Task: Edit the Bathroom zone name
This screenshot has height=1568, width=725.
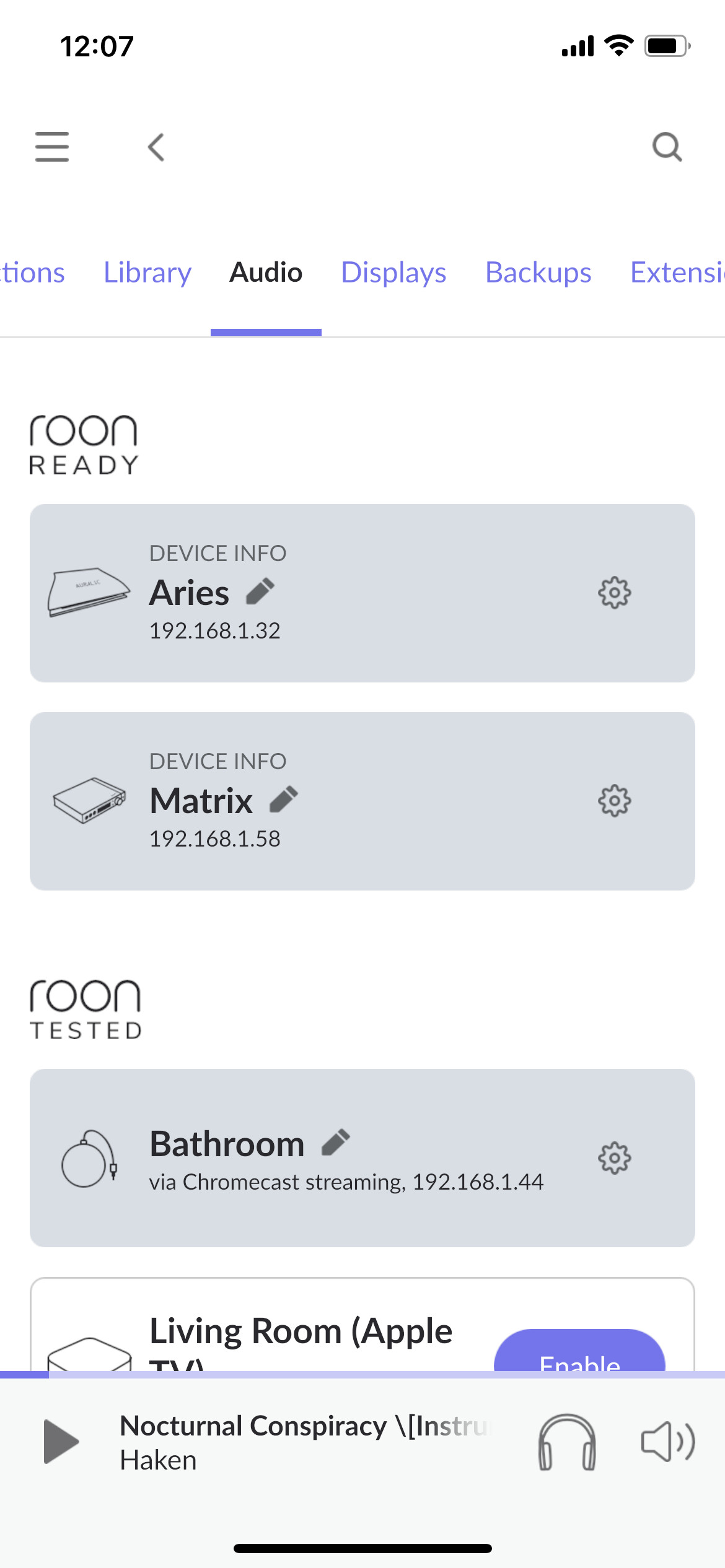Action: point(336,1143)
